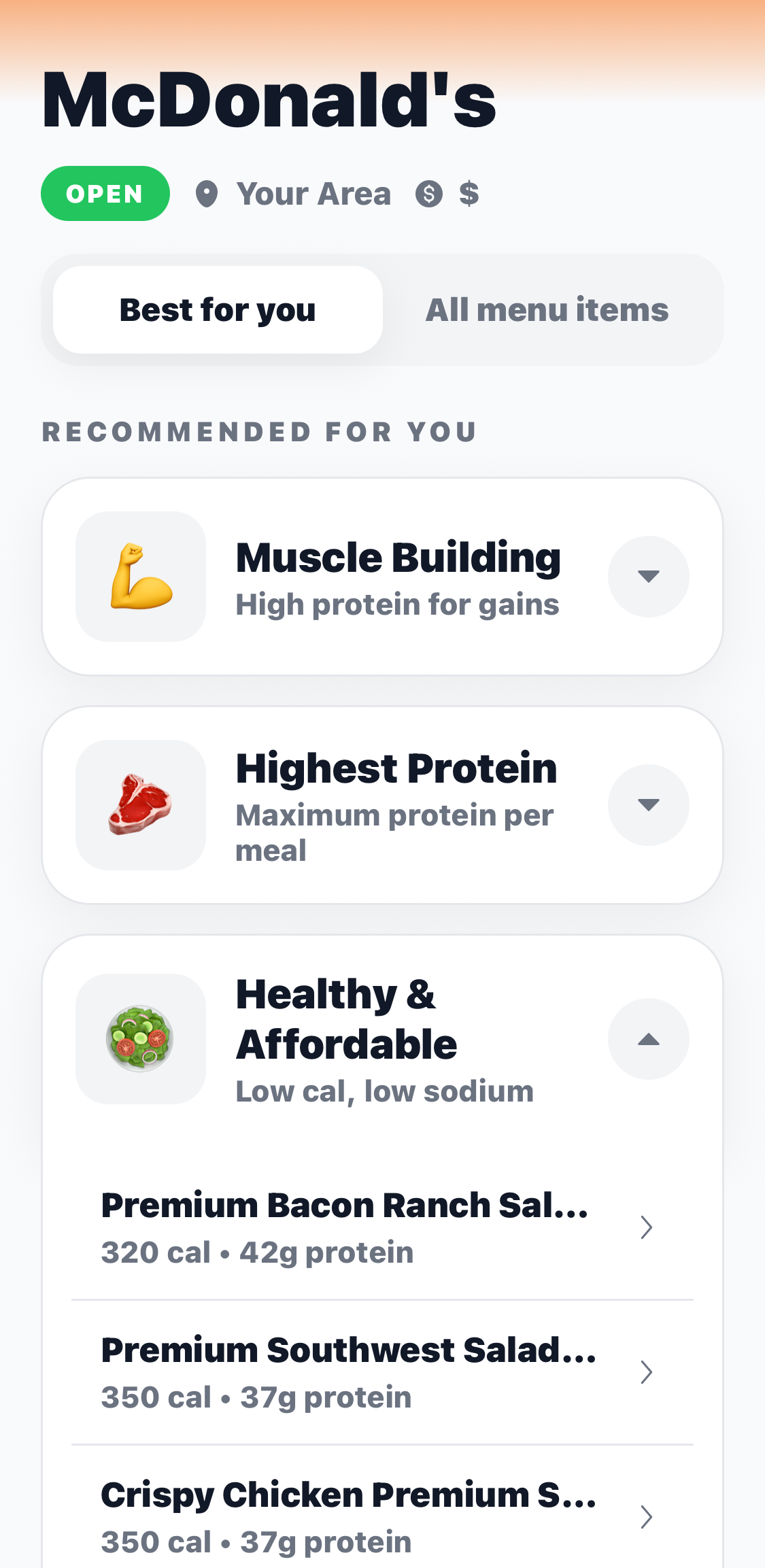The width and height of the screenshot is (765, 1568).
Task: Tap the McDonald's restaurant title
Action: coord(268,102)
